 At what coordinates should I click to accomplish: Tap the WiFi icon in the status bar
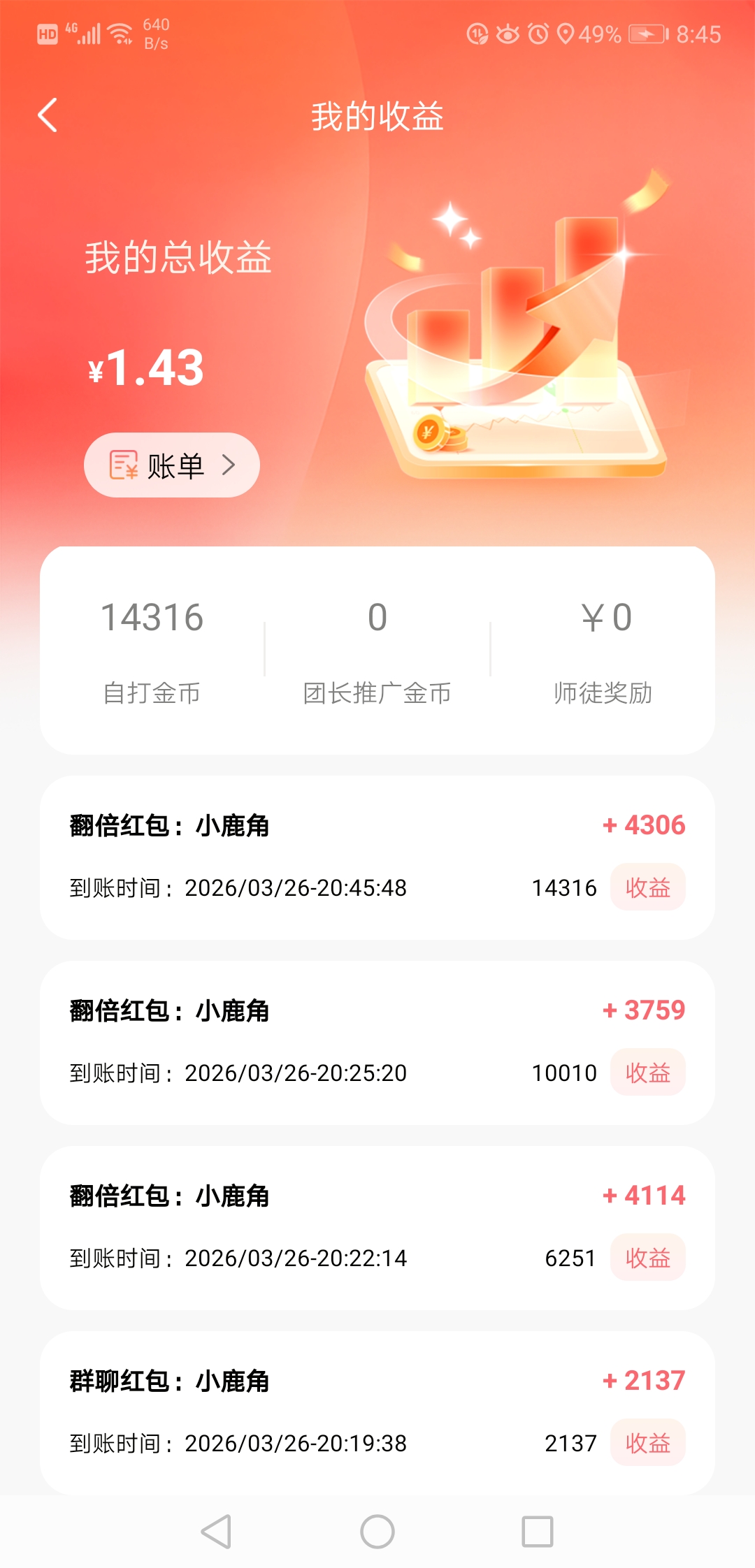[119, 31]
